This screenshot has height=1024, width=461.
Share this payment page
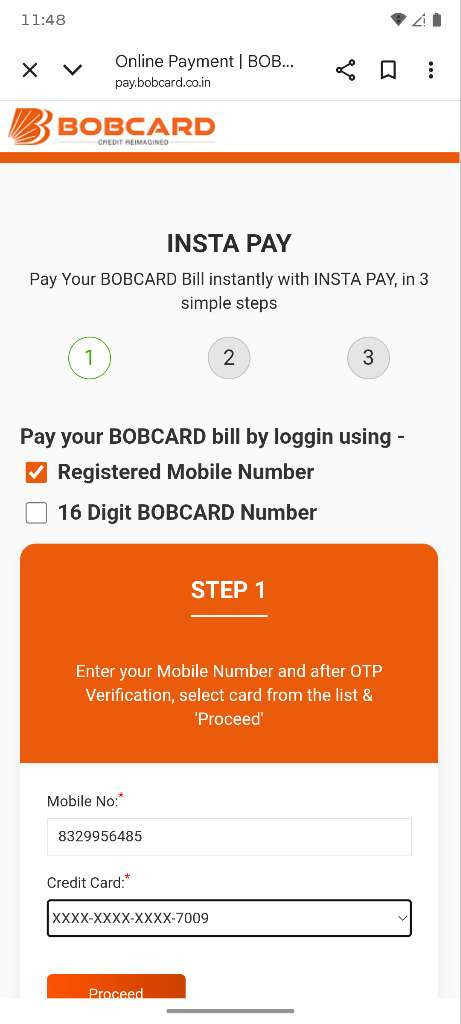pyautogui.click(x=345, y=70)
